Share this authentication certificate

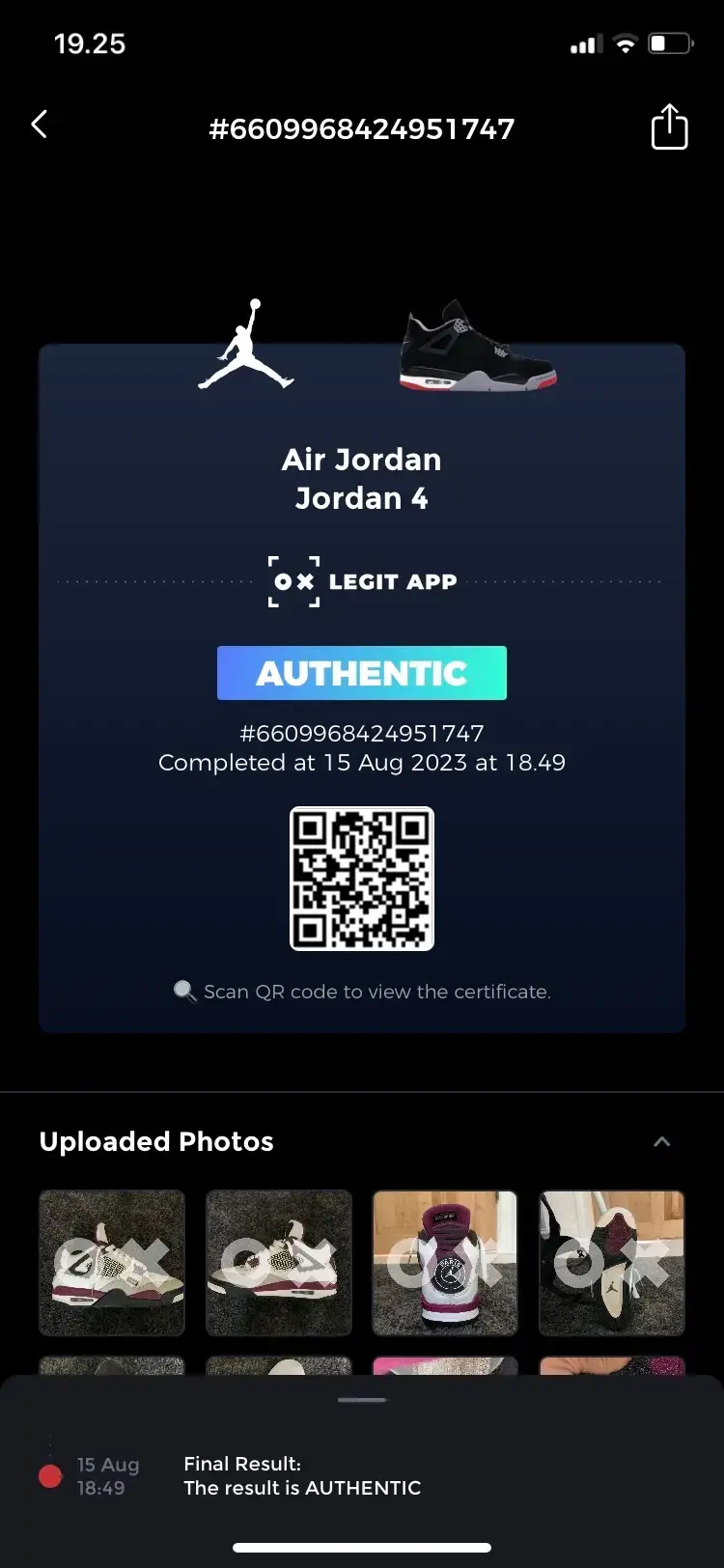tap(669, 126)
